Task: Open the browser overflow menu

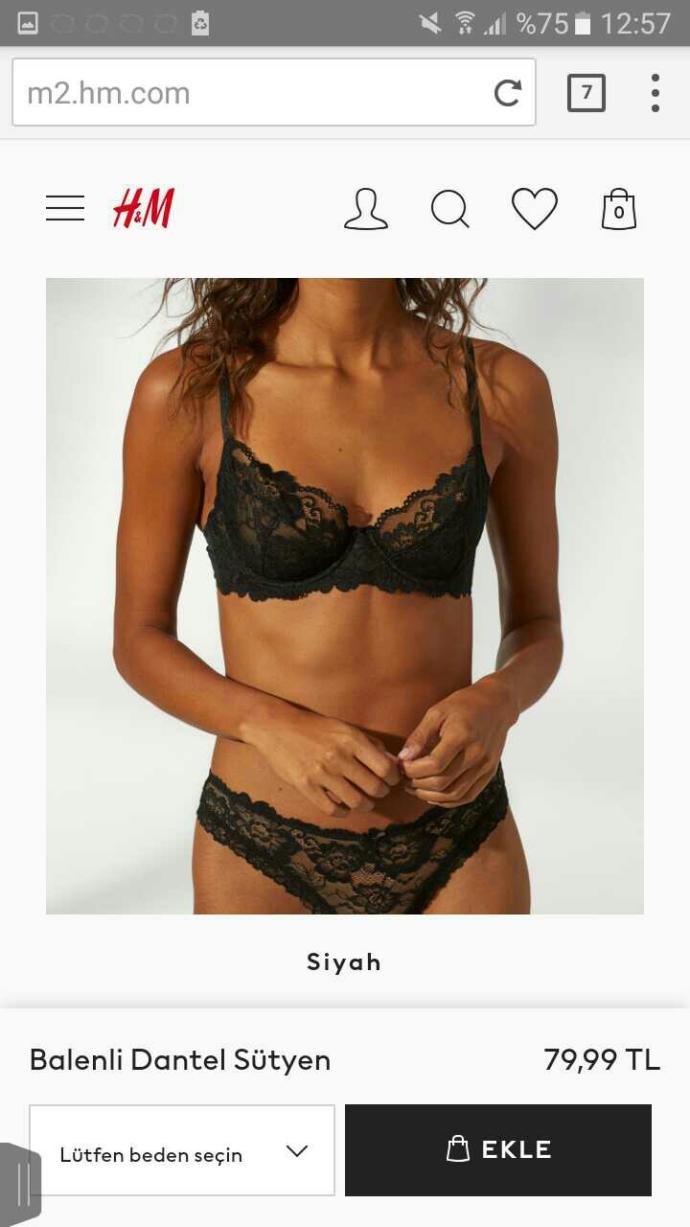Action: tap(655, 93)
